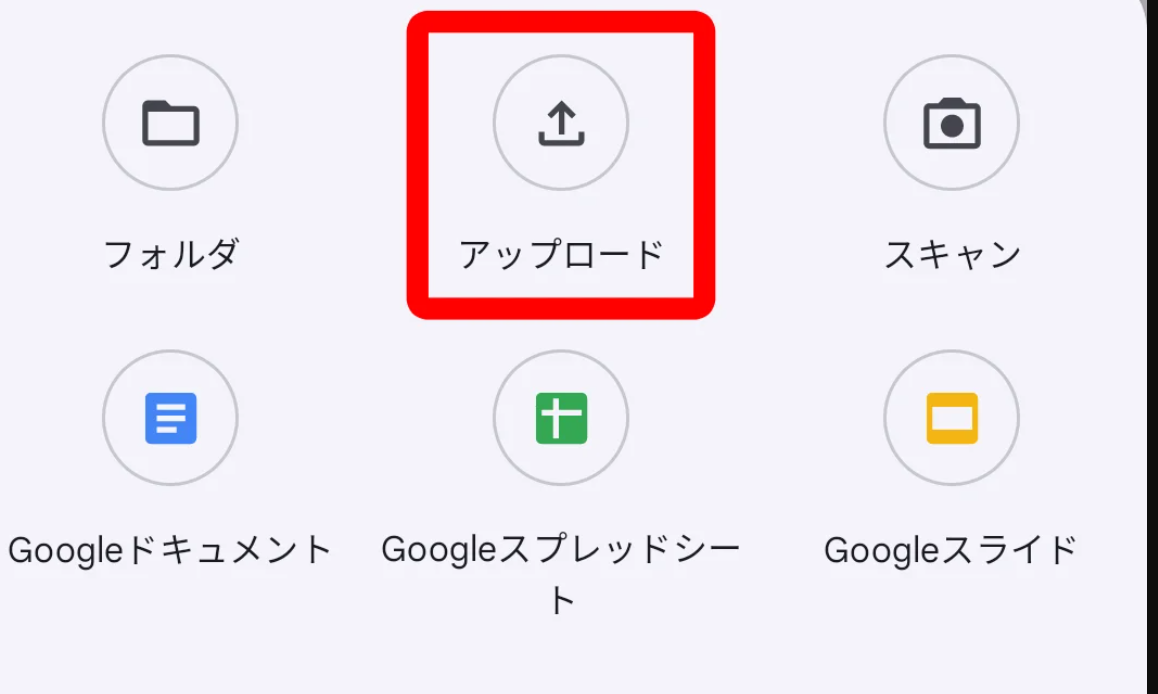Viewport: 1158px width, 694px height.
Task: Create a new フォルダ
Action: (x=170, y=123)
